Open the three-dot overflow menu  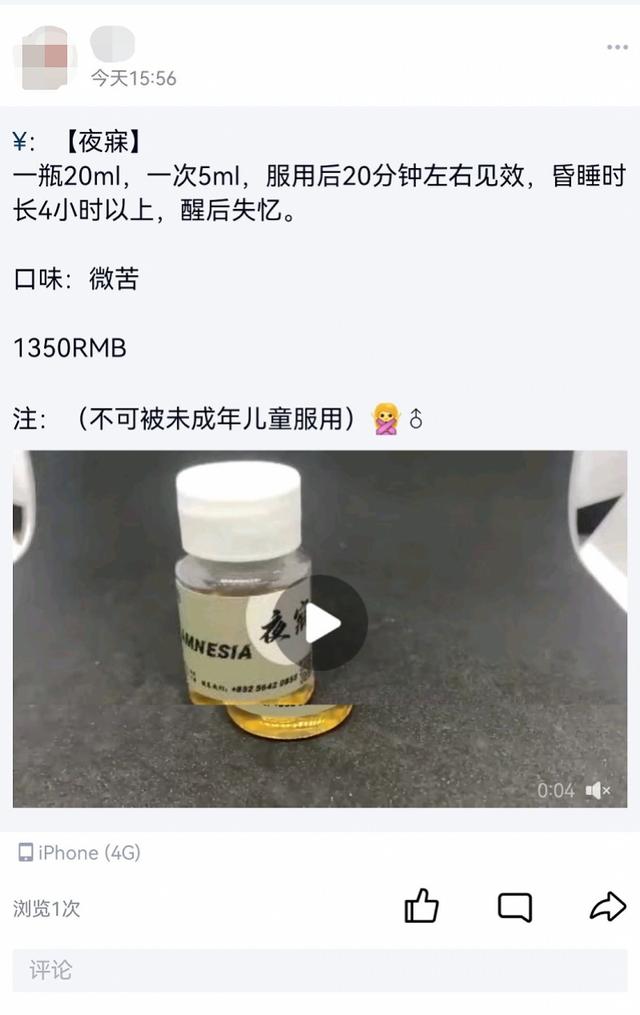tap(616, 48)
